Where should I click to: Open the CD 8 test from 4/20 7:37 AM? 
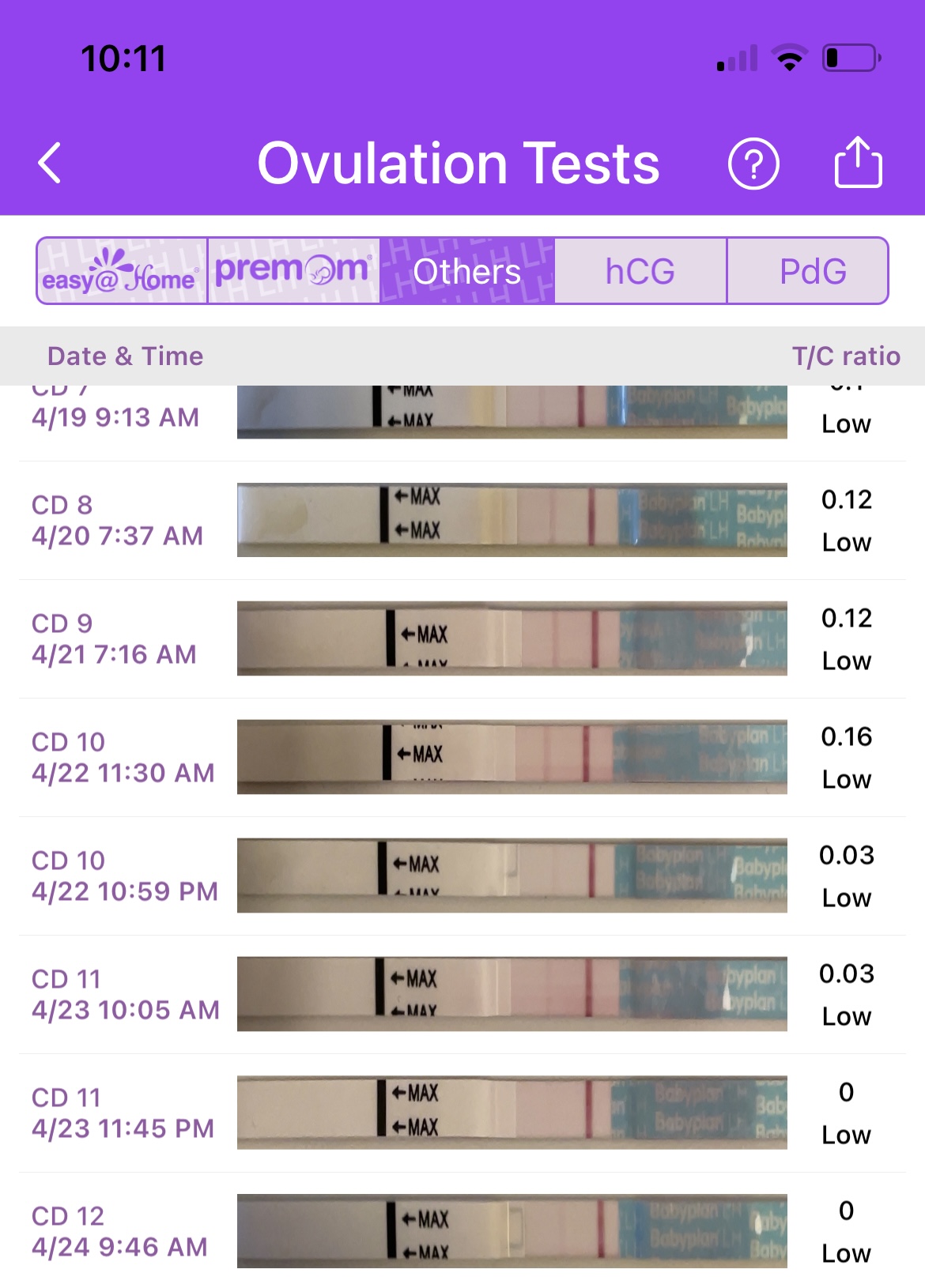(462, 520)
